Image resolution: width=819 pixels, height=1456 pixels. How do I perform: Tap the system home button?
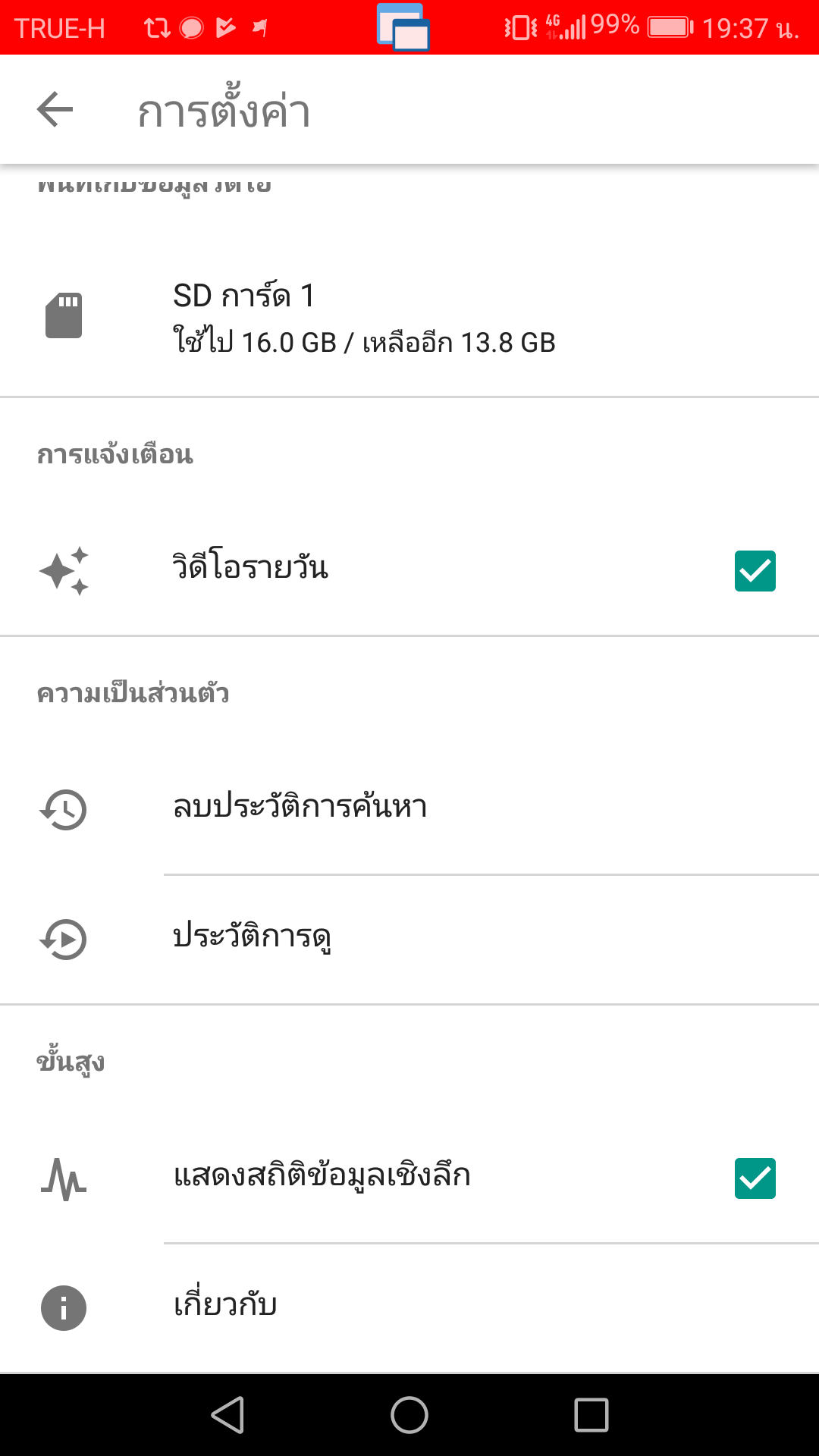click(409, 1415)
